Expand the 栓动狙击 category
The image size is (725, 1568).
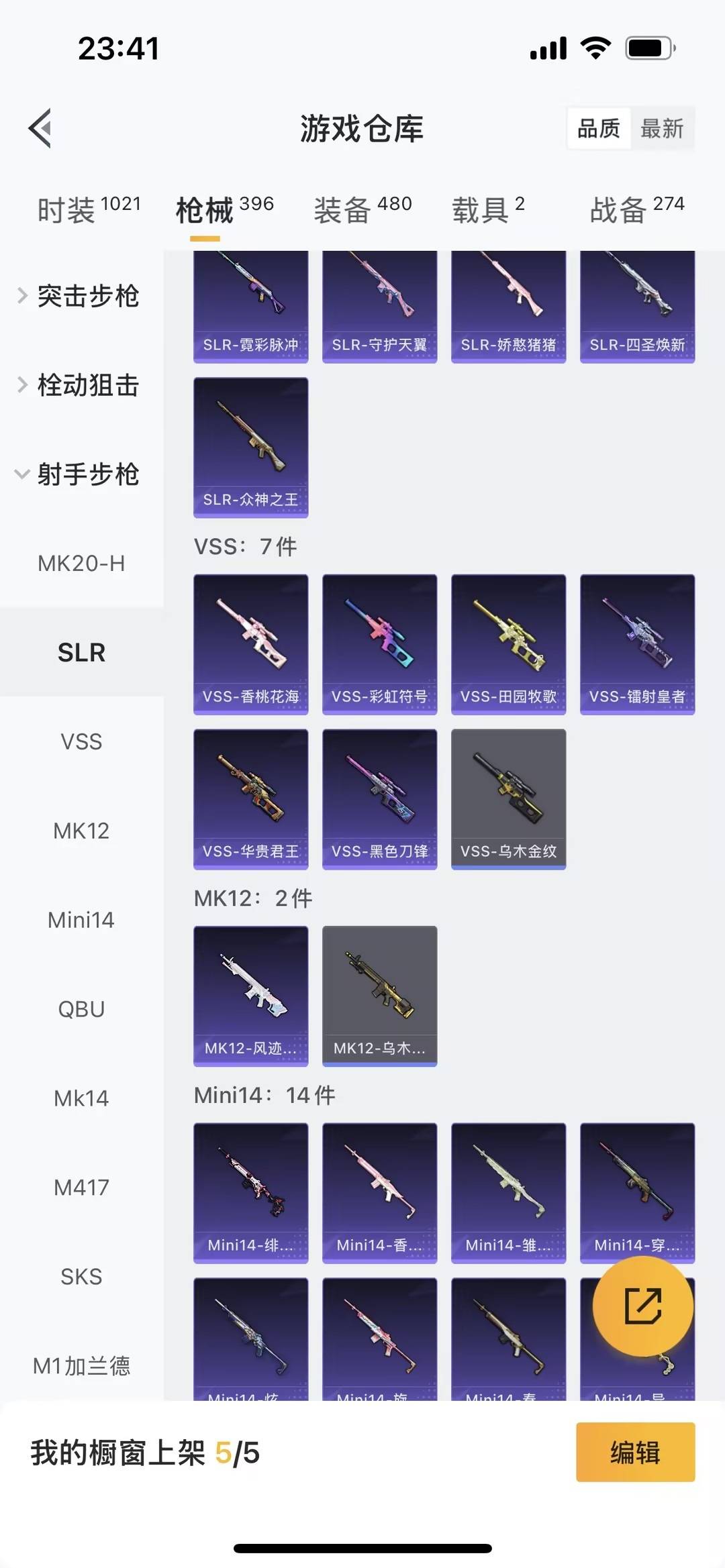click(x=89, y=386)
